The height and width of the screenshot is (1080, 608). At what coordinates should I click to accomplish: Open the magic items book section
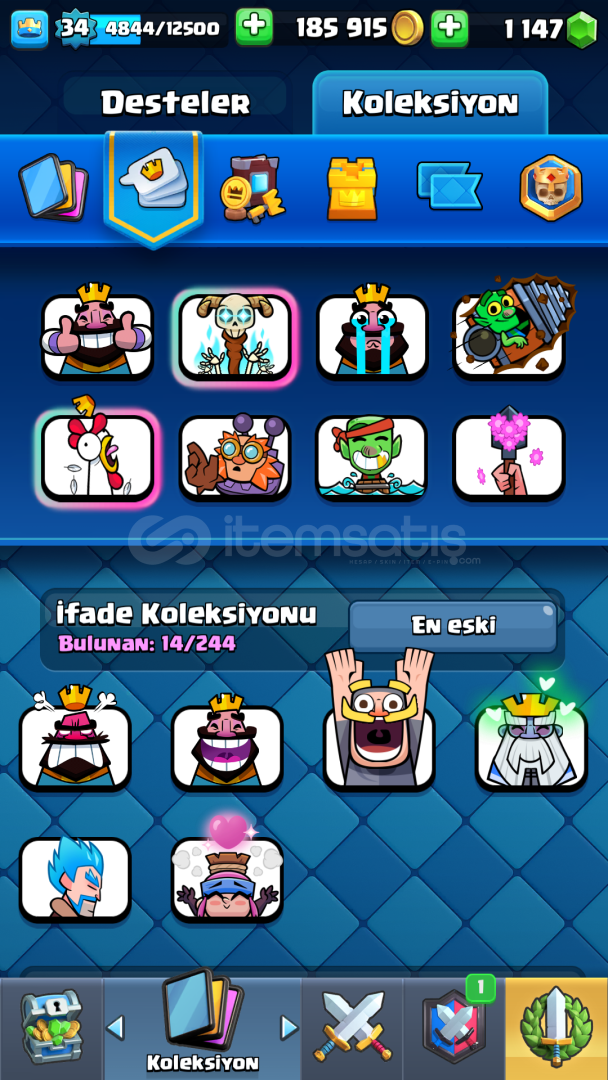[253, 188]
